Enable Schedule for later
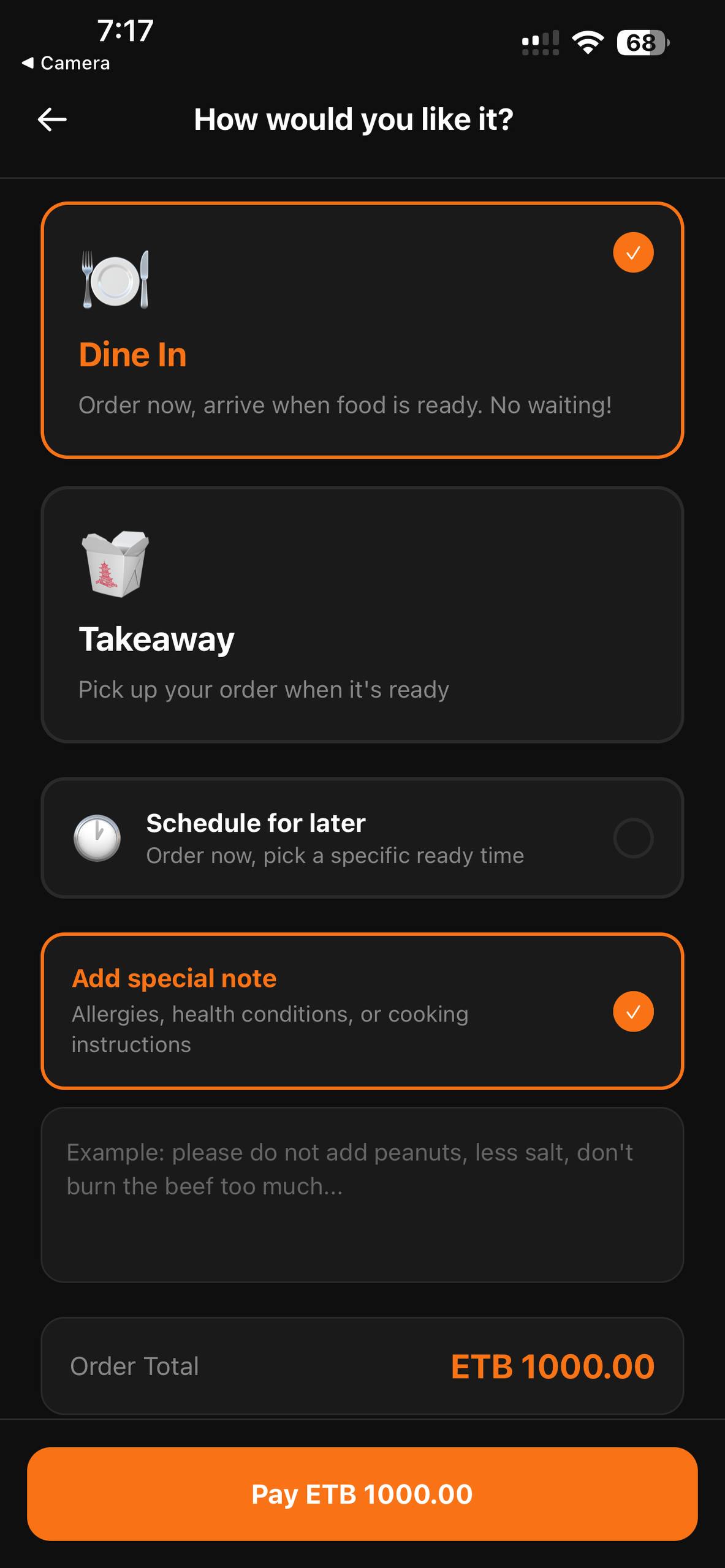 point(362,838)
